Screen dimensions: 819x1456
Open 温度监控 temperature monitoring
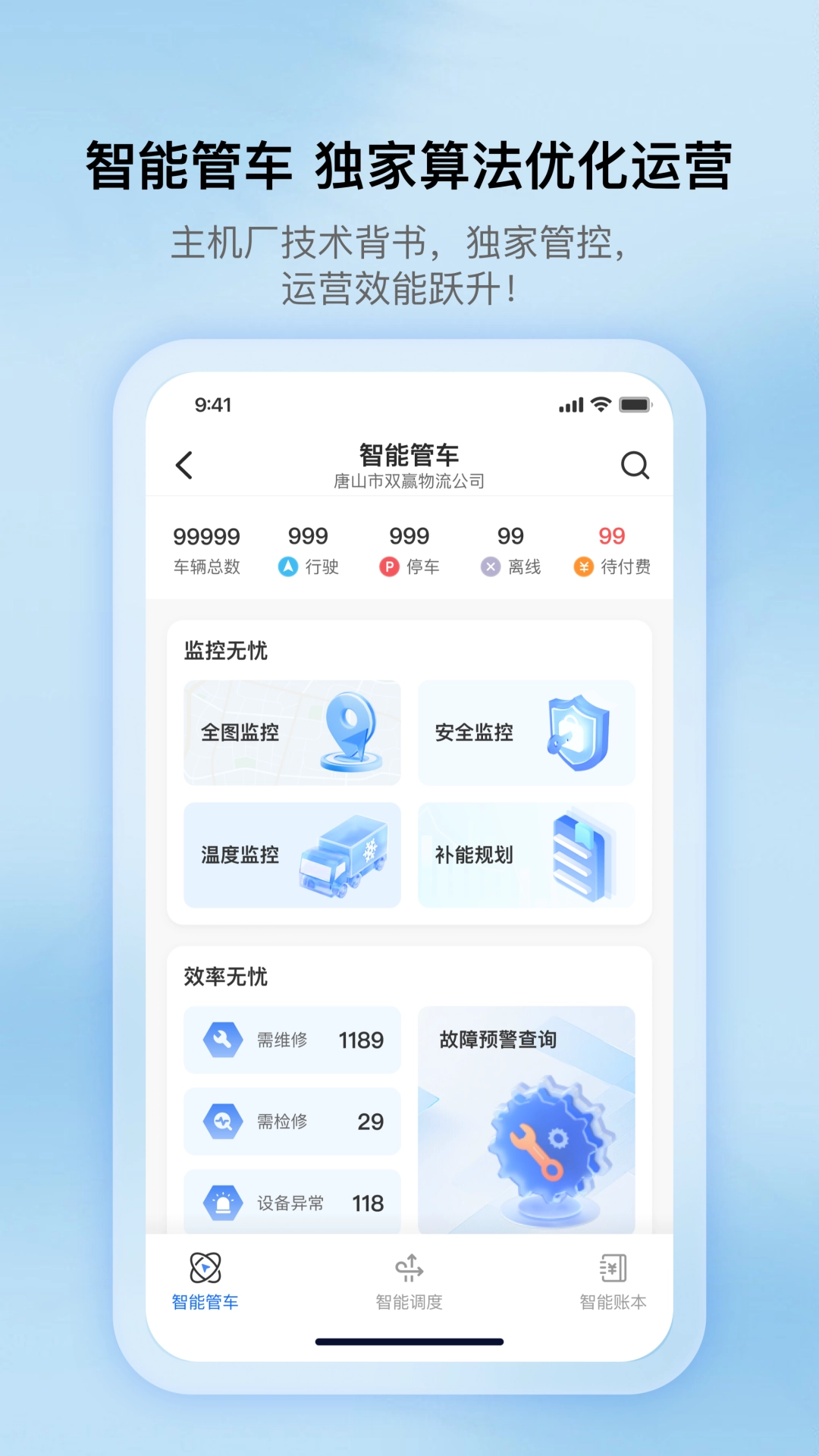pyautogui.click(x=291, y=855)
